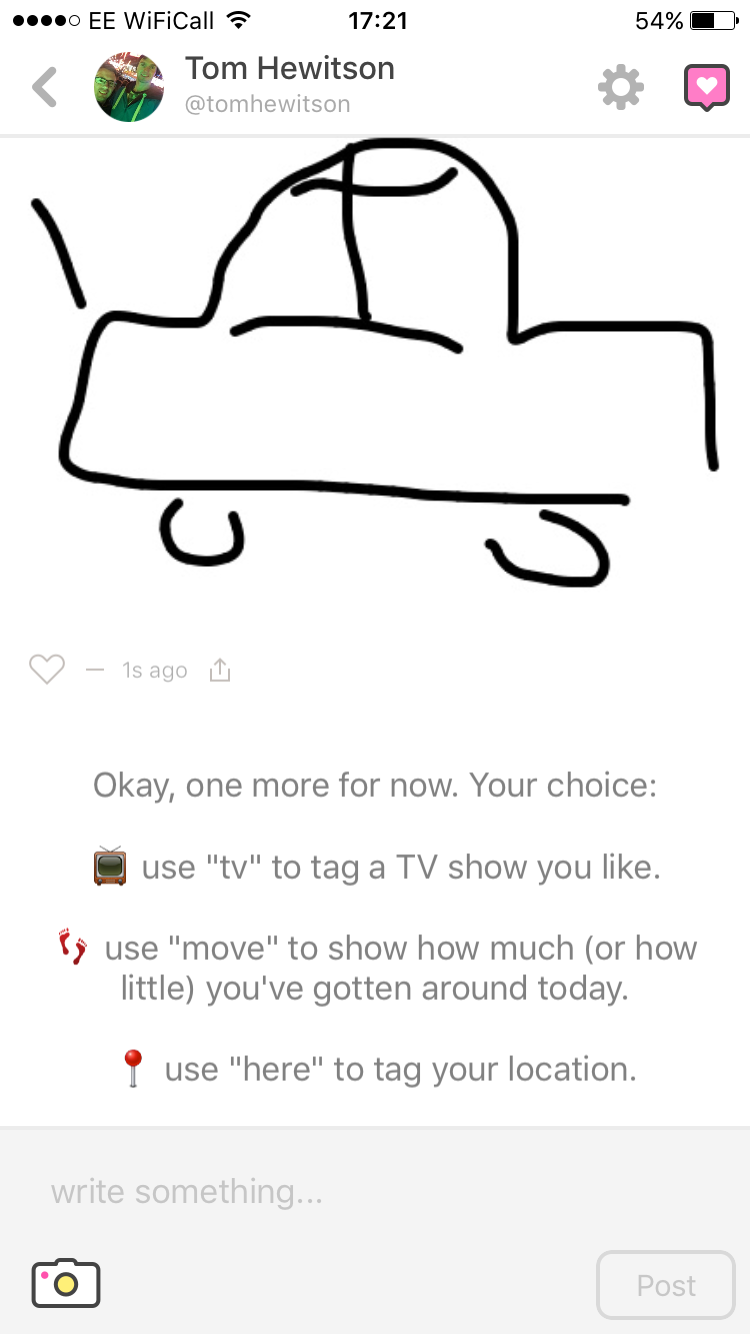Open the camera to add a photo
Screen dimensions: 750x1334
point(66,1283)
